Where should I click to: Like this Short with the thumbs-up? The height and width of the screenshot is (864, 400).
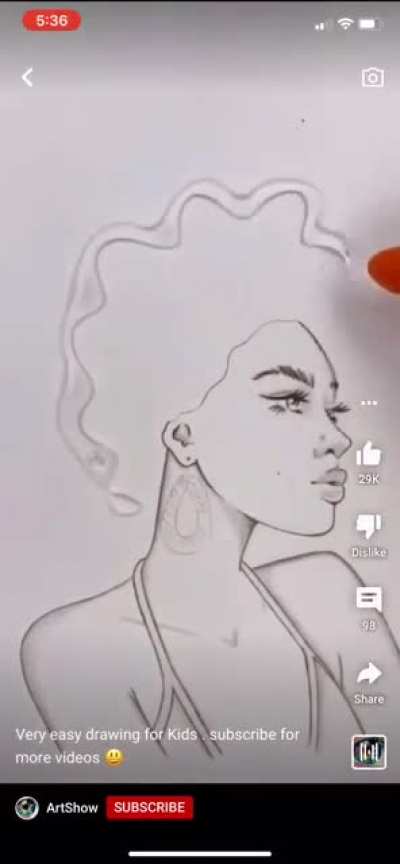[369, 455]
